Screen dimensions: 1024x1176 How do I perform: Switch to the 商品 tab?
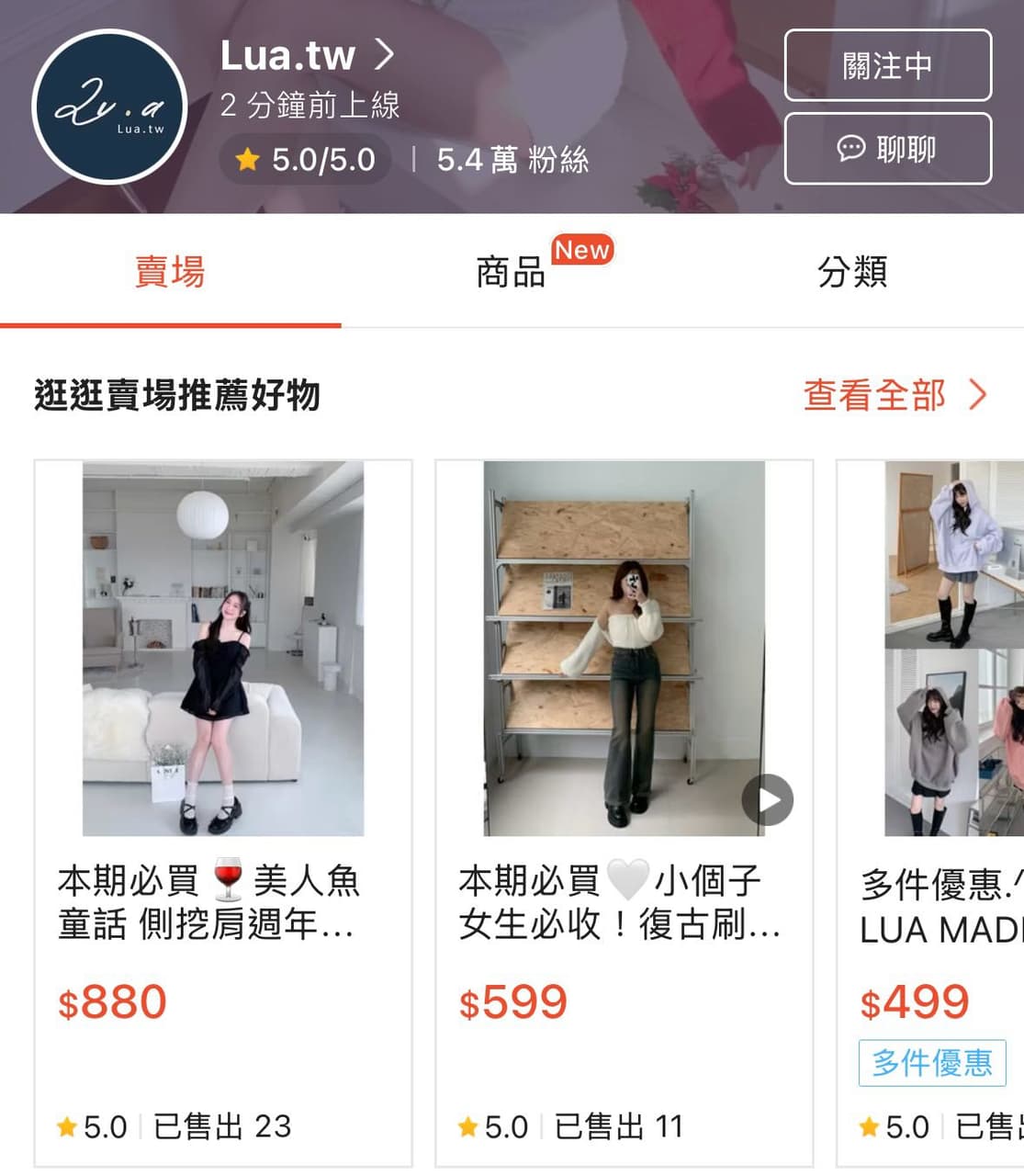point(511,272)
